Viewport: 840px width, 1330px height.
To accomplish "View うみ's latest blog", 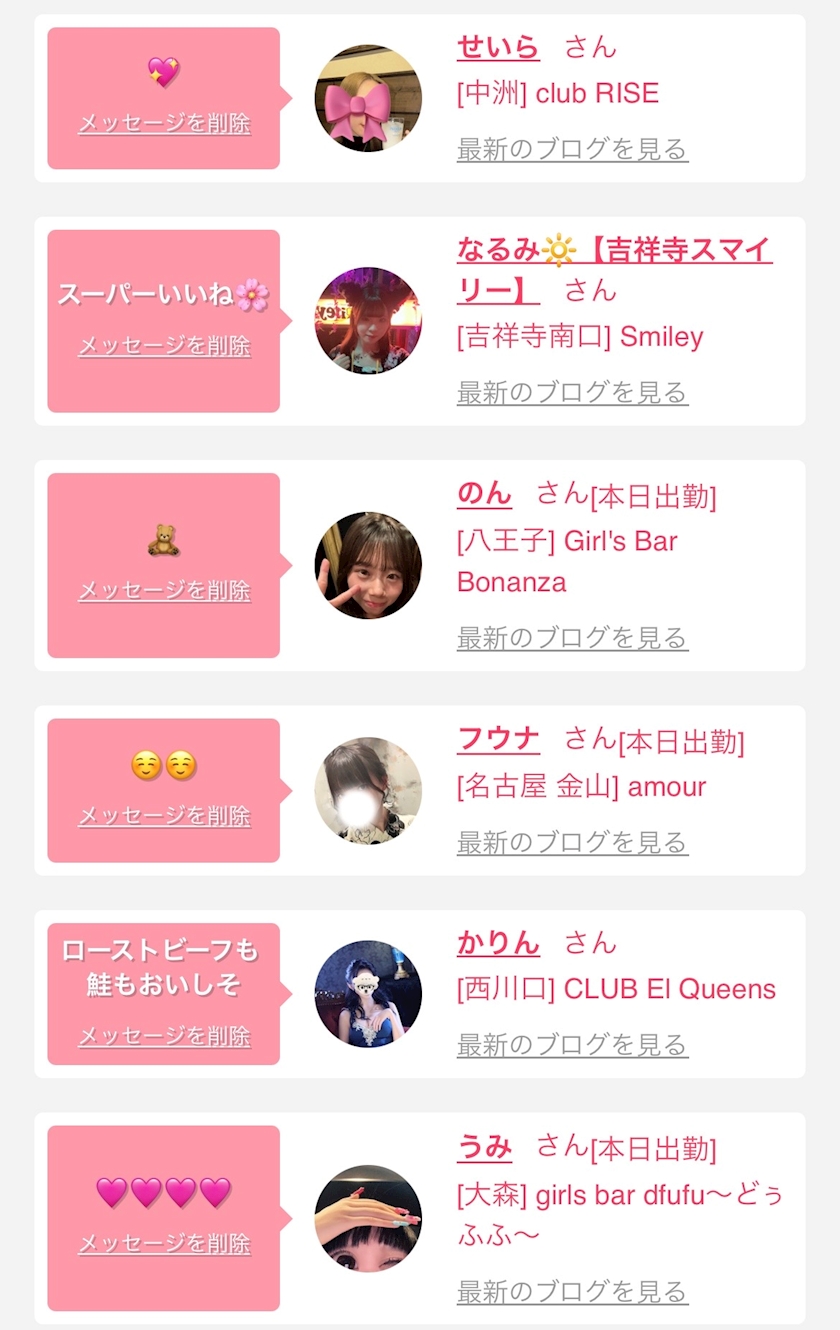I will 572,1291.
